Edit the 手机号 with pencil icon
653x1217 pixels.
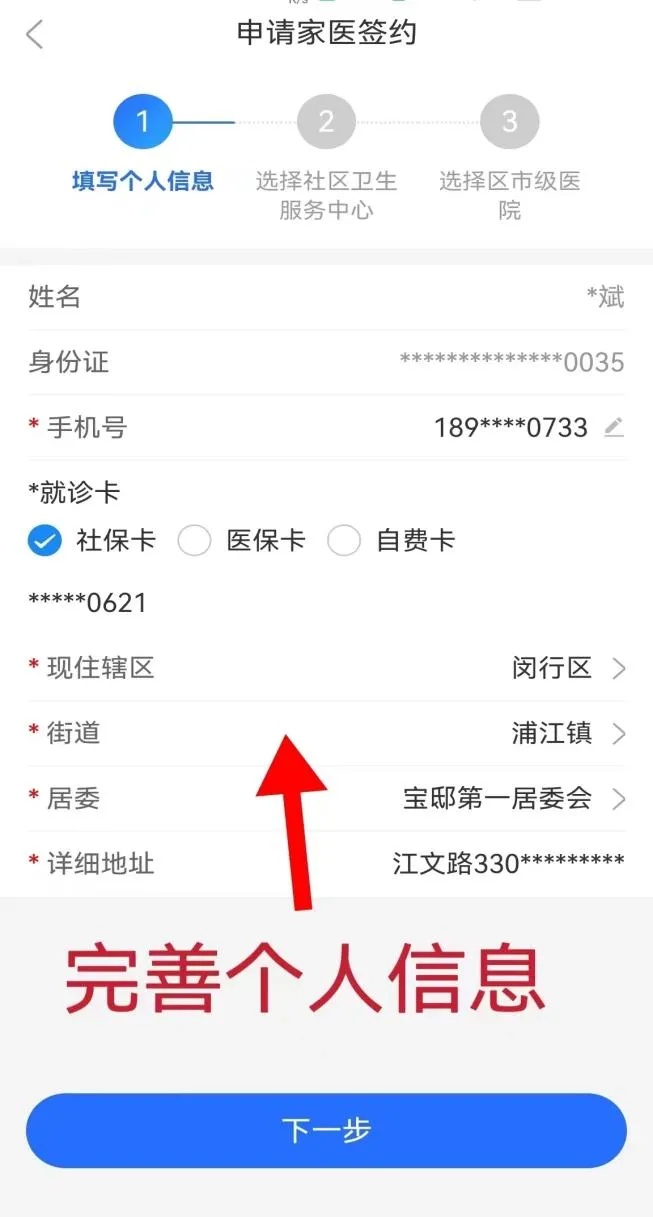[x=614, y=428]
